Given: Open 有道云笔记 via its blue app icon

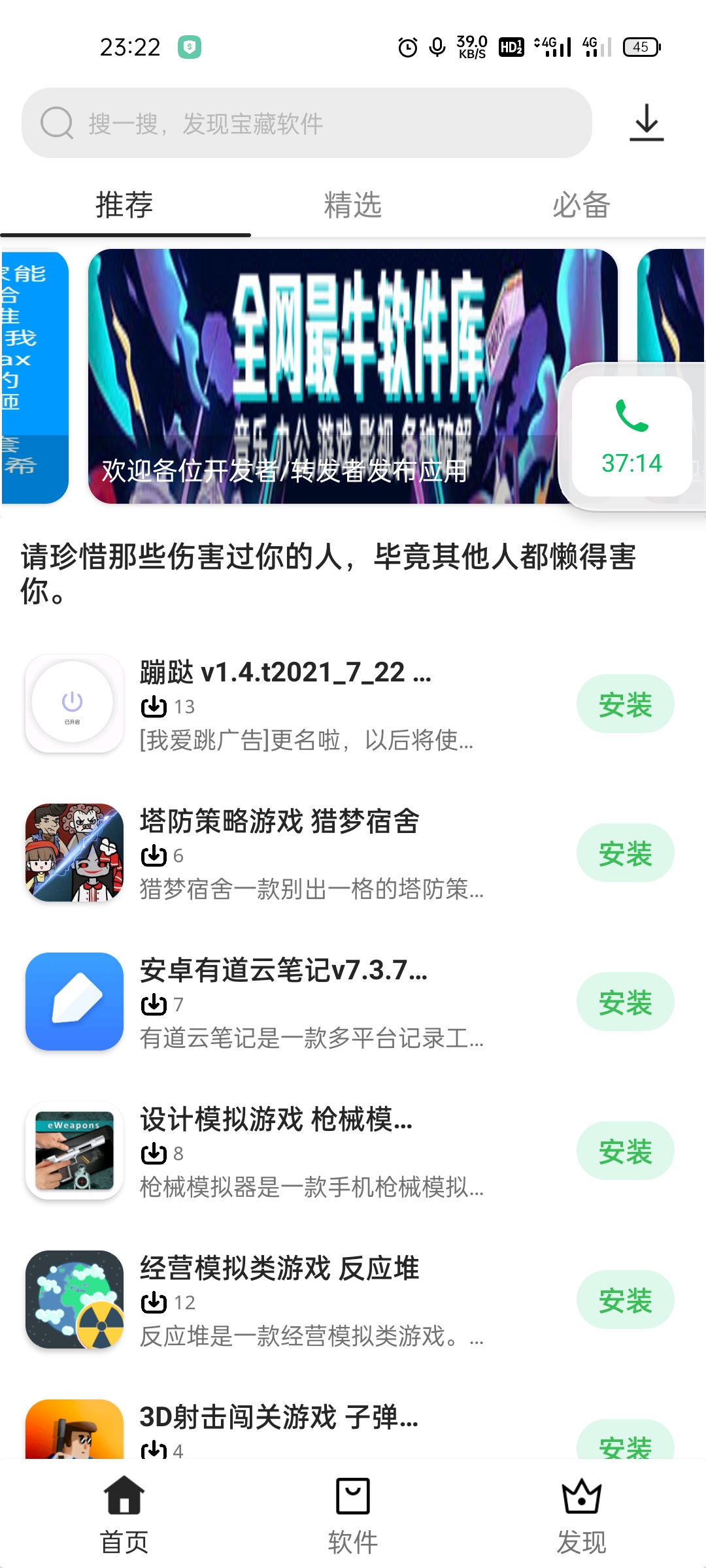Looking at the screenshot, I should tap(74, 1002).
